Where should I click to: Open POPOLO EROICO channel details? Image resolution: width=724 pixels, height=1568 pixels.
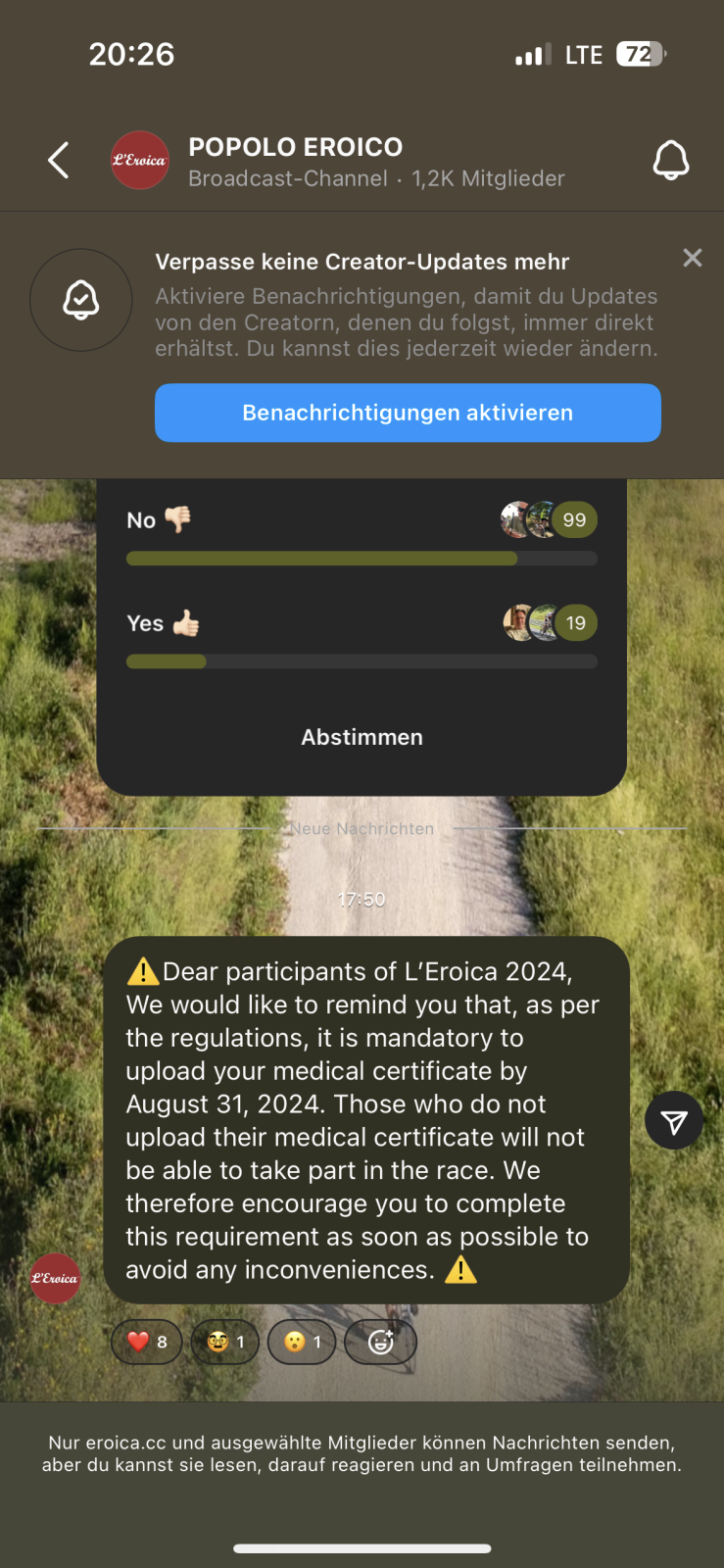point(294,161)
